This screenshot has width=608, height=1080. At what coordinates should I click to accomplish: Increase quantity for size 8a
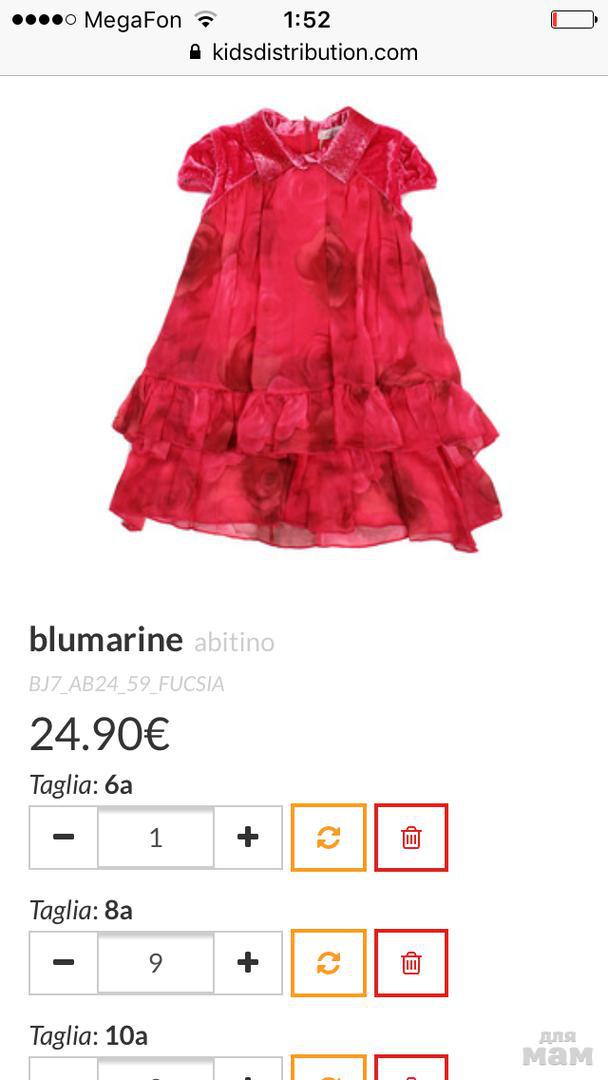coord(248,962)
